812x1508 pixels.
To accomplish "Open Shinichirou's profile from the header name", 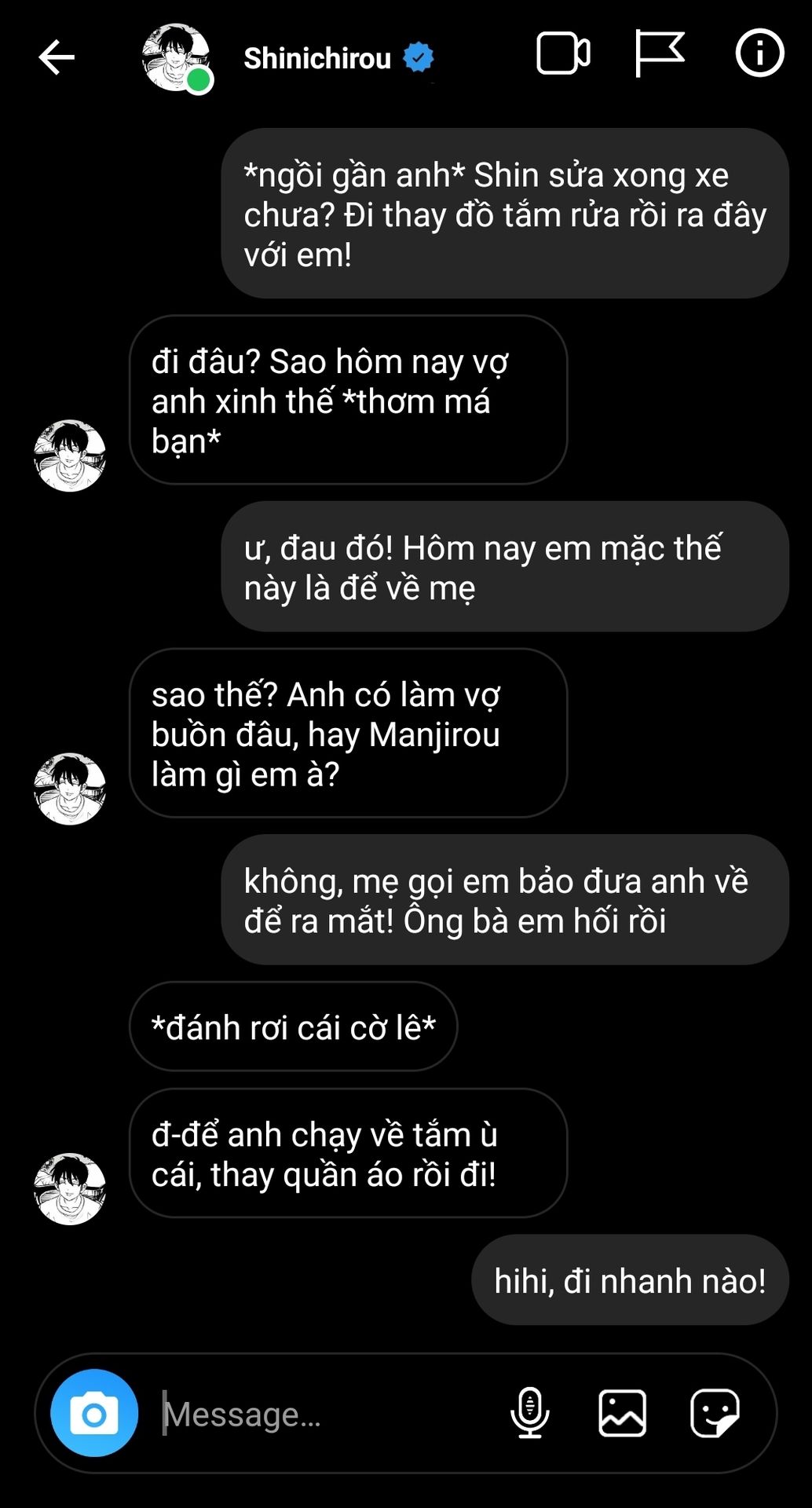I will click(317, 58).
